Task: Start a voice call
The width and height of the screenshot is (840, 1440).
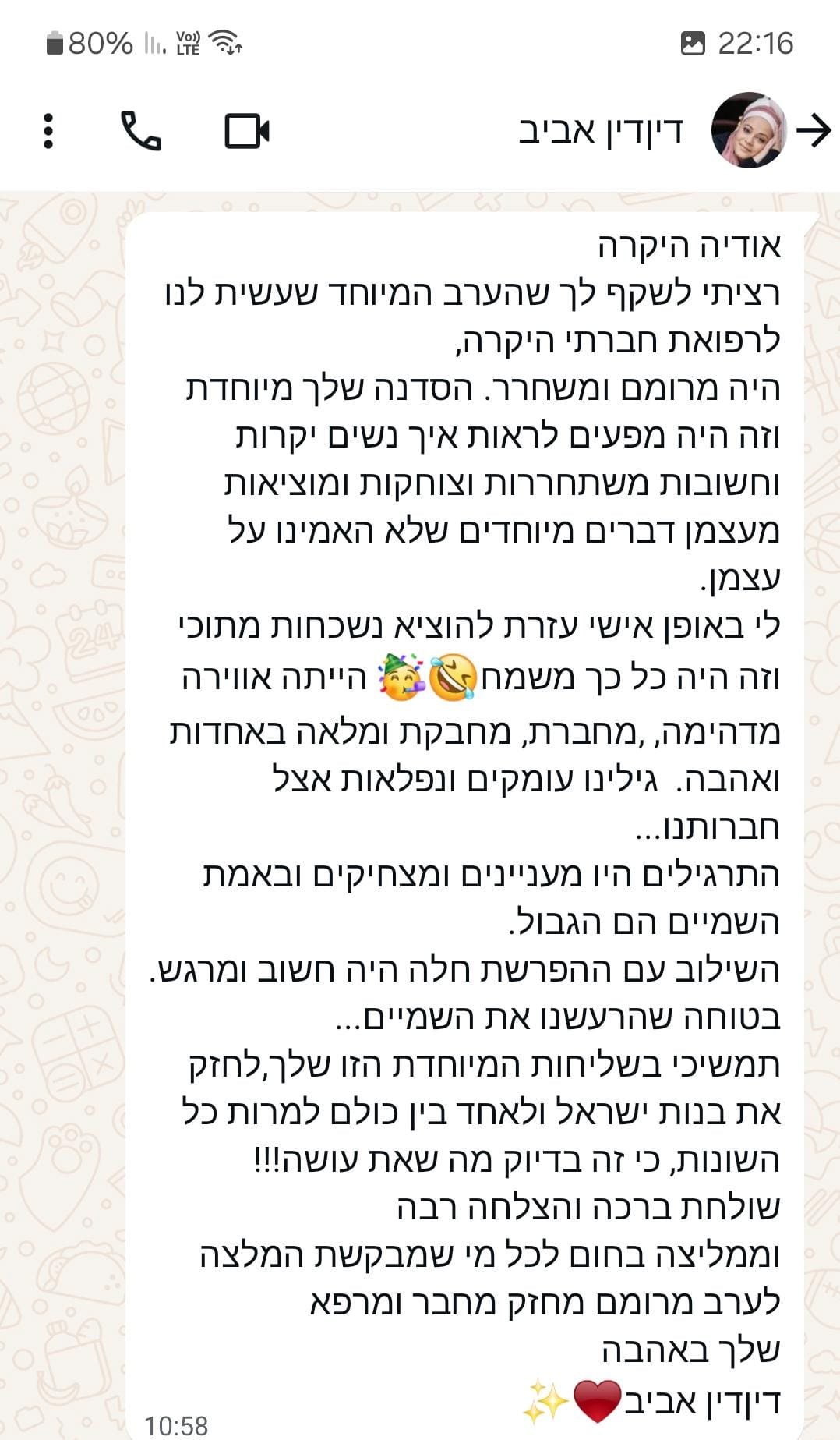Action: click(141, 130)
